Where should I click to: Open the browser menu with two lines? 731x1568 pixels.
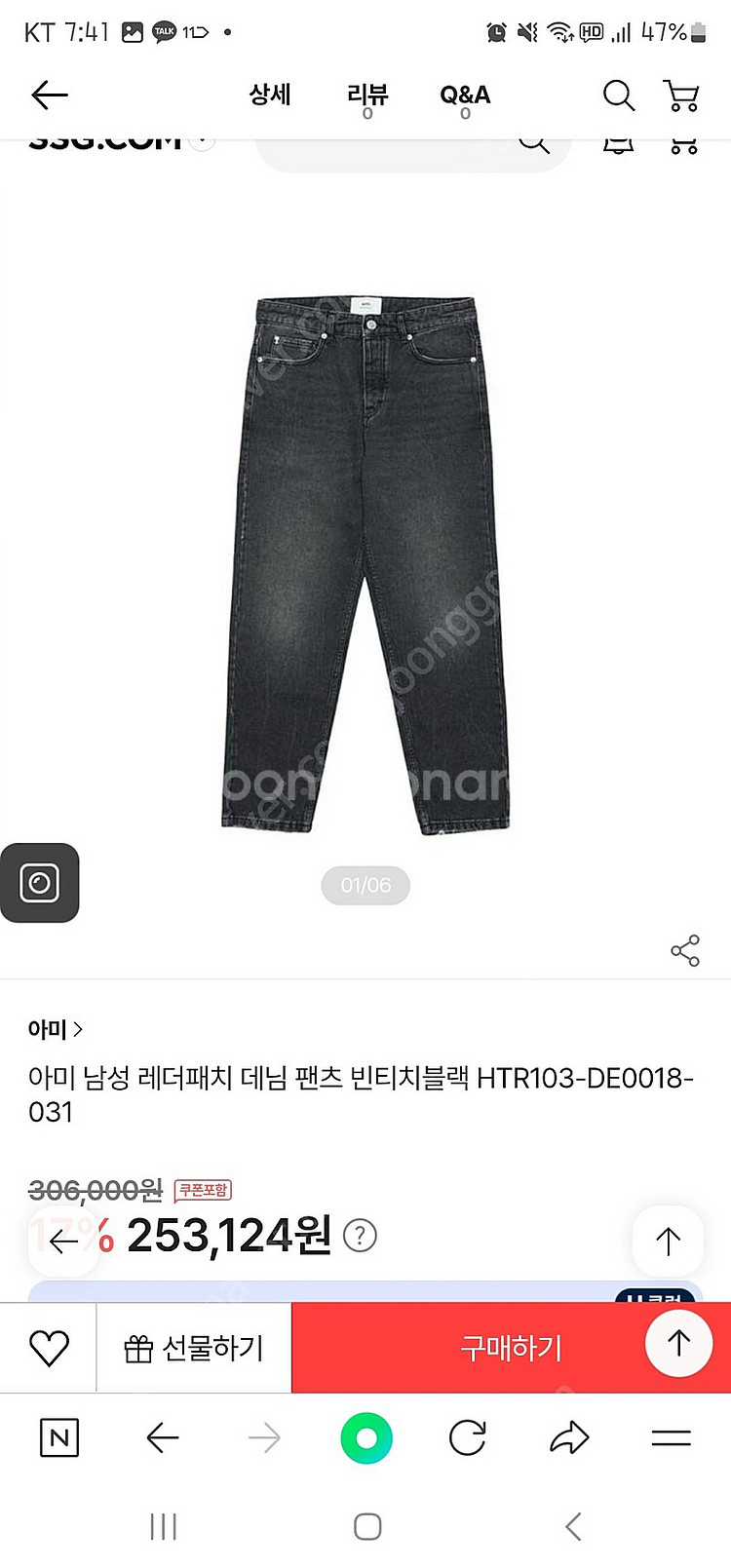tap(671, 1437)
